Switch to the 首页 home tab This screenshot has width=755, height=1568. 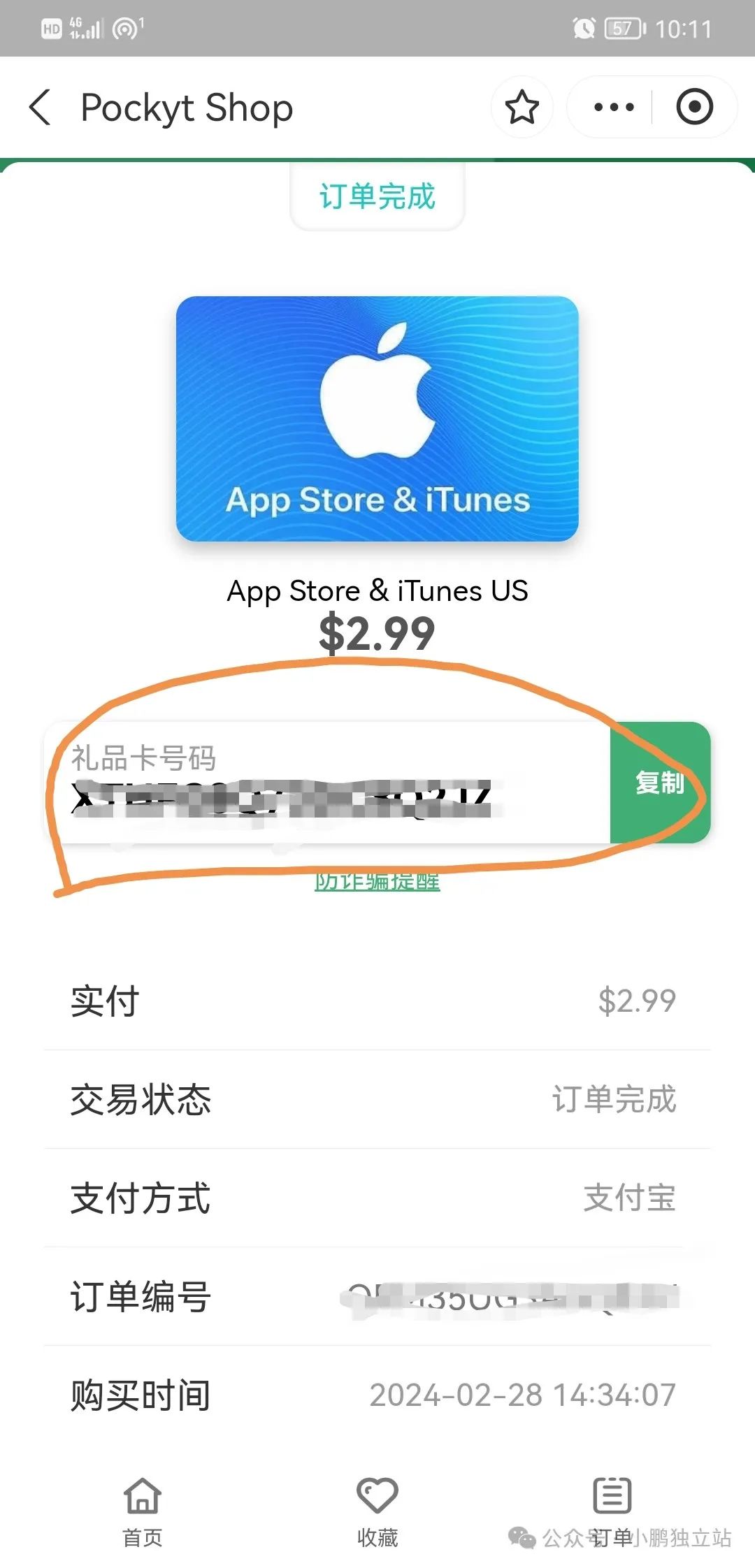click(x=143, y=1509)
